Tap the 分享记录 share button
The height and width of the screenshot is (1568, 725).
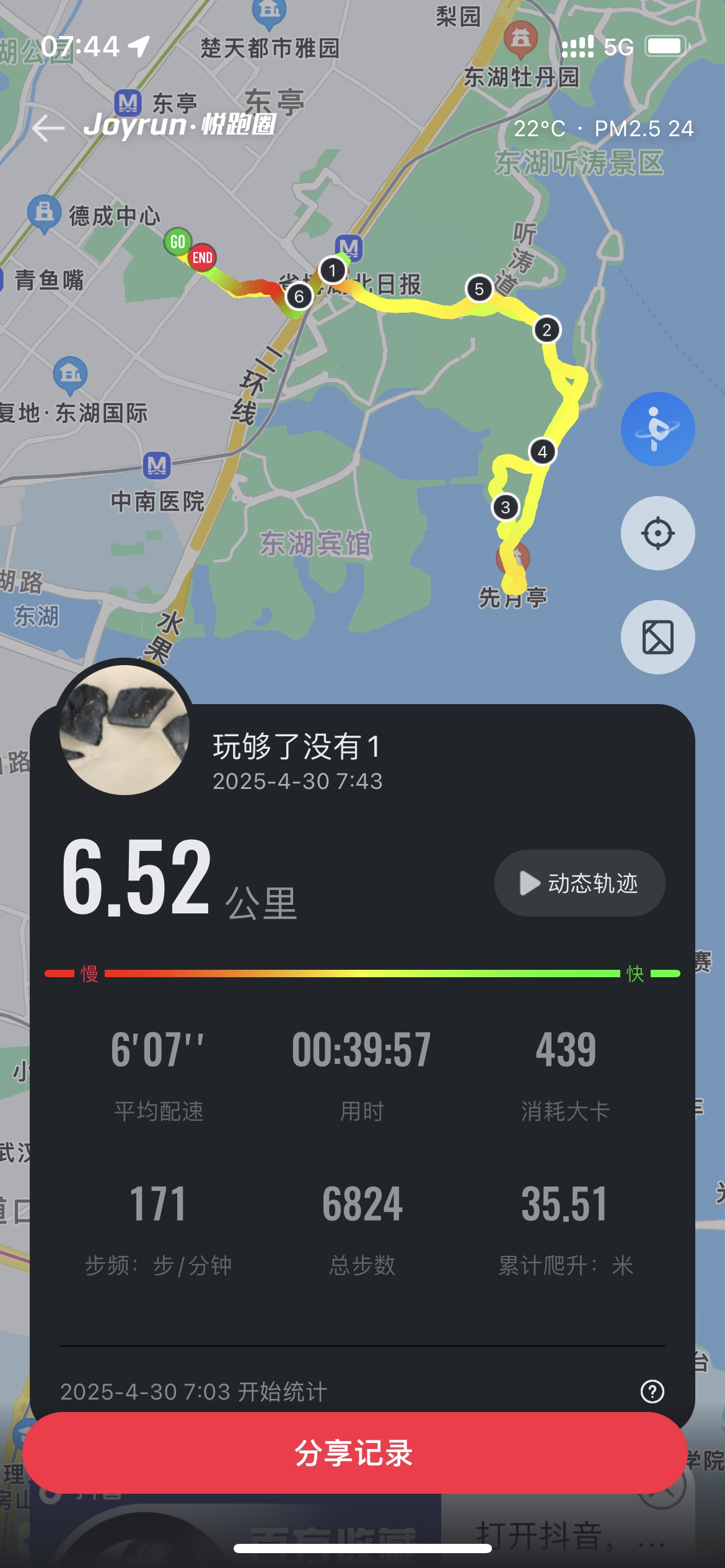(354, 1453)
